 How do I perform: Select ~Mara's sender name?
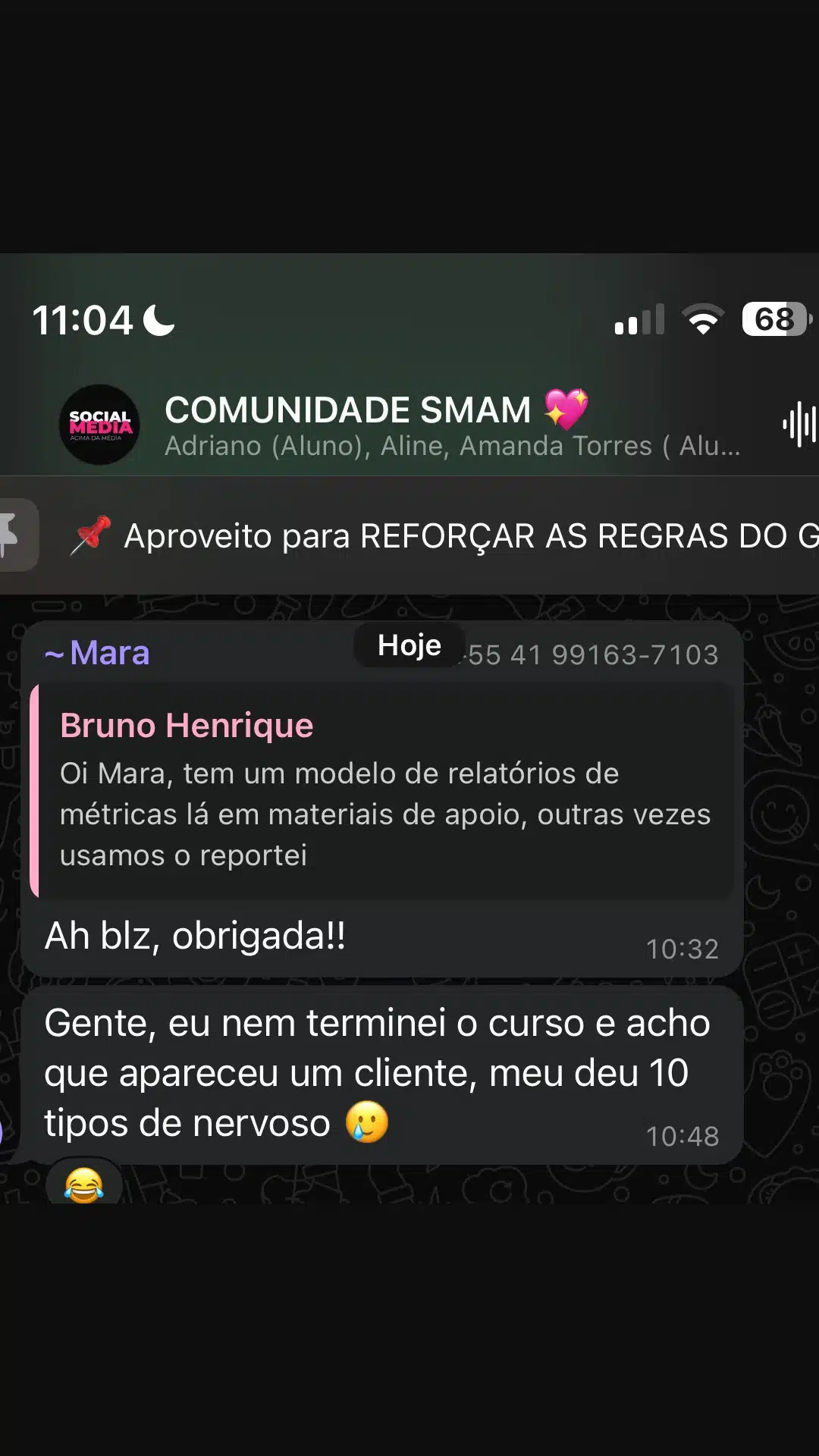[97, 652]
